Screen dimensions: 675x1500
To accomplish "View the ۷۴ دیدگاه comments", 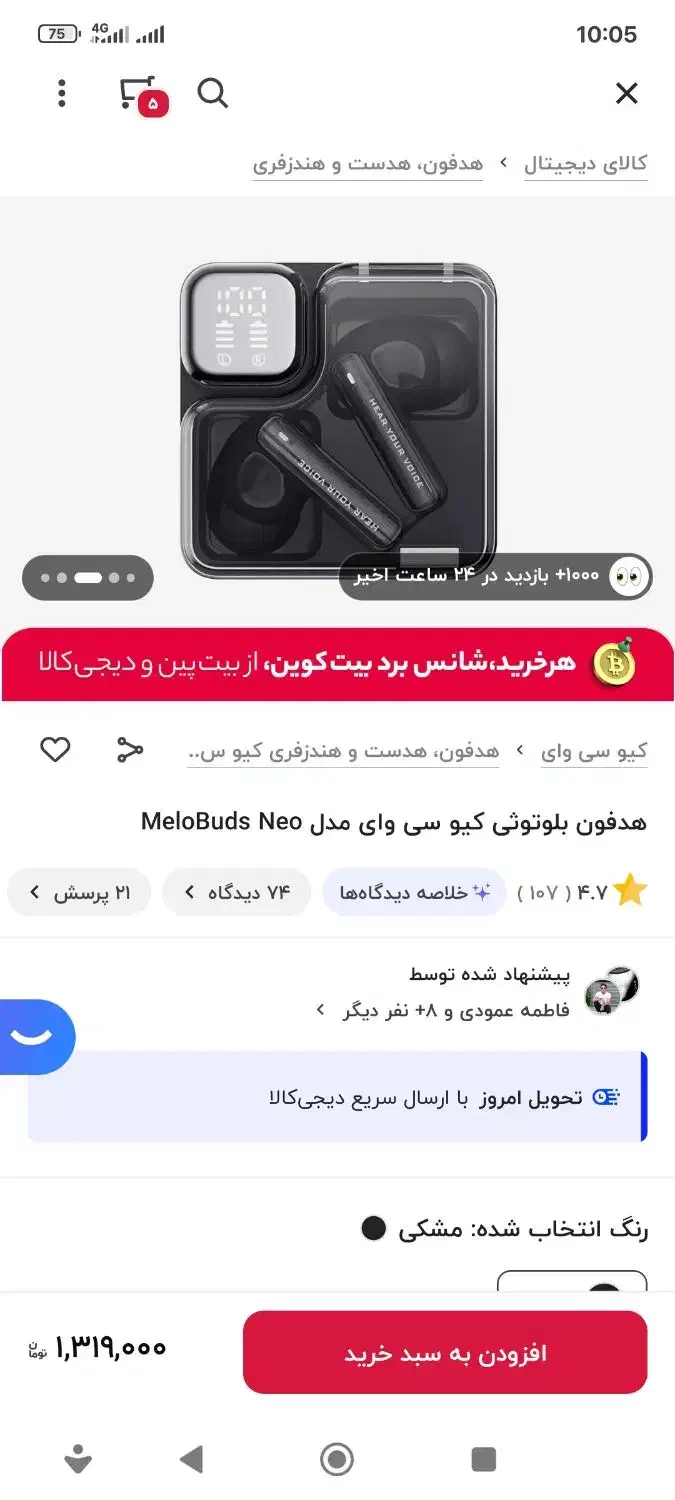I will click(237, 892).
